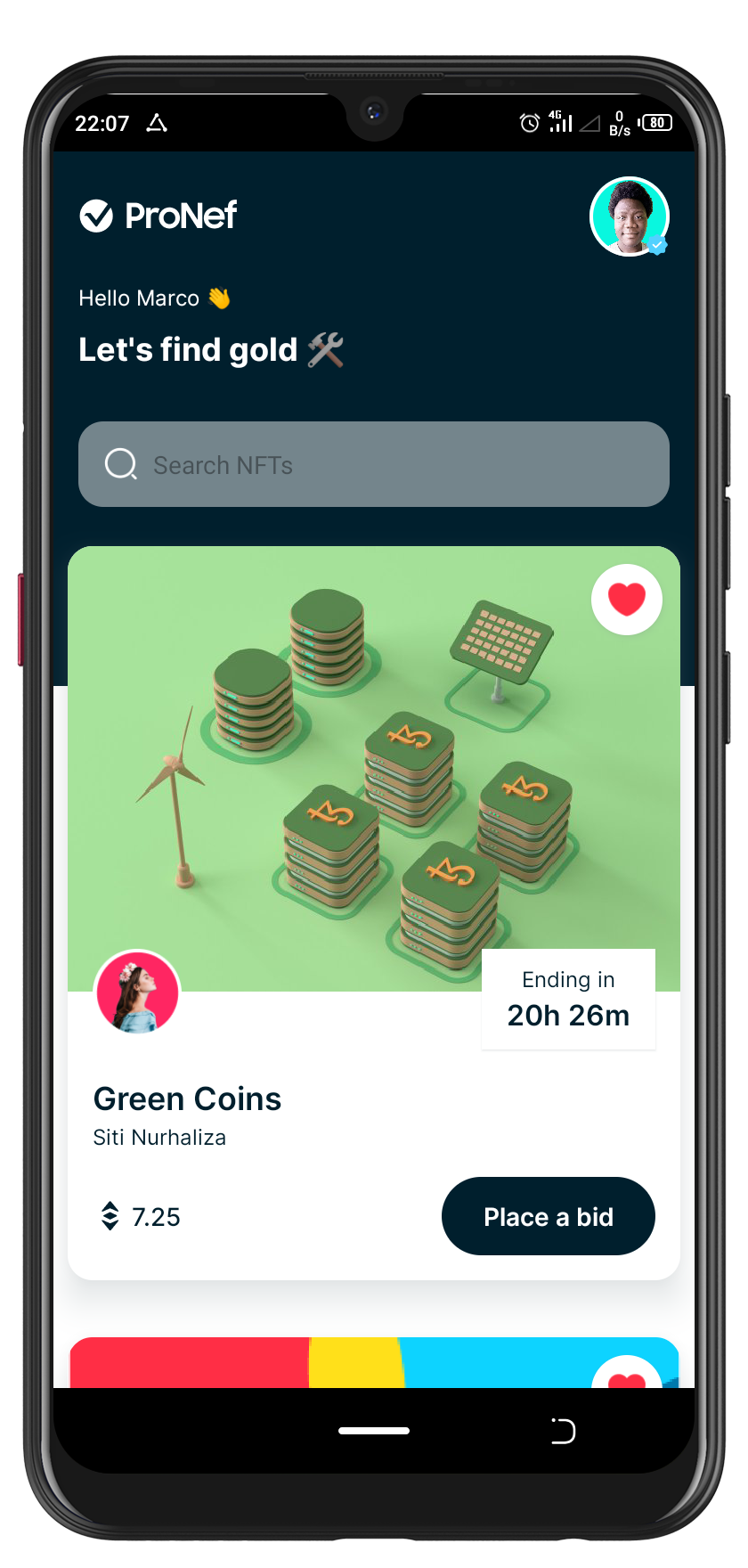Place a bid on Green Coins

tap(549, 1216)
